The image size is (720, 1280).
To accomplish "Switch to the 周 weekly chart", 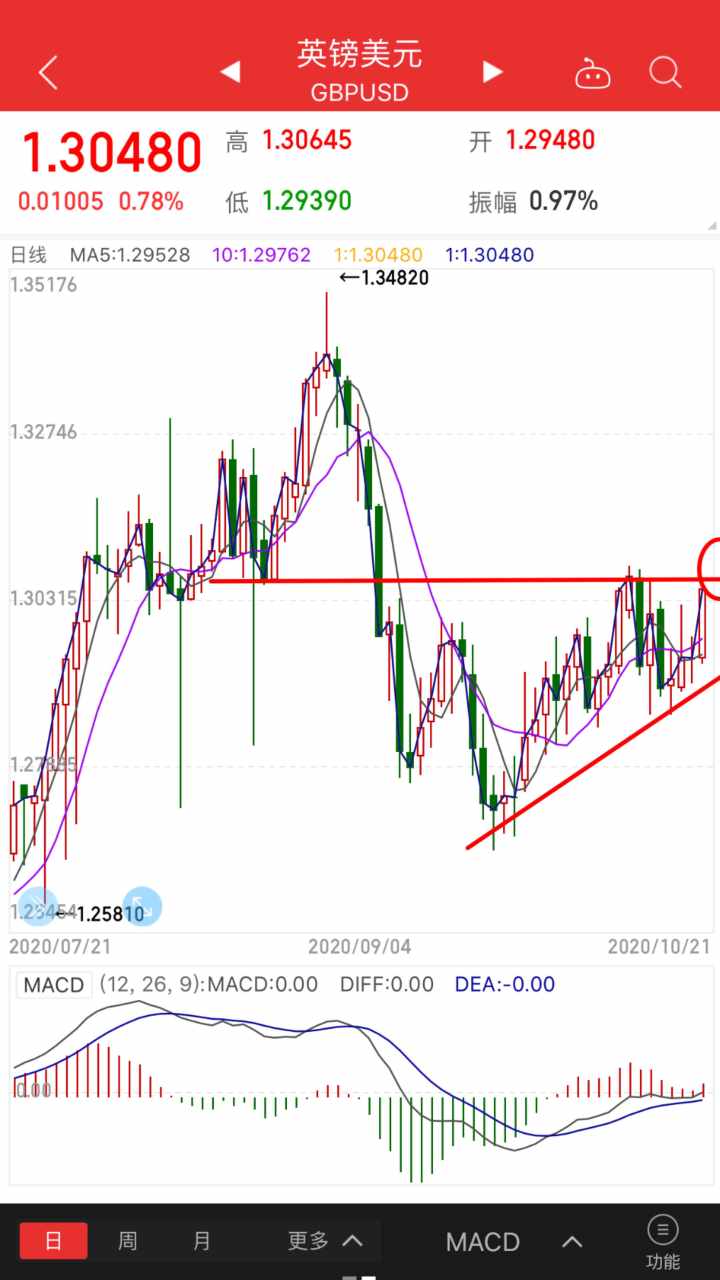I will (128, 1241).
